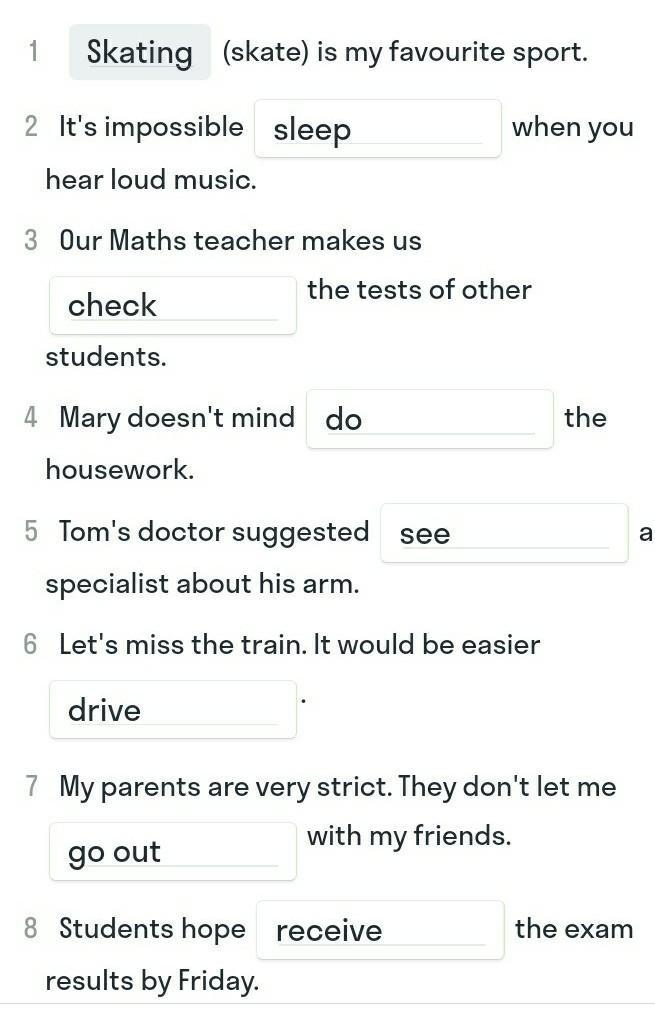
Task: Edit the "go out" answer field
Action: pos(172,852)
